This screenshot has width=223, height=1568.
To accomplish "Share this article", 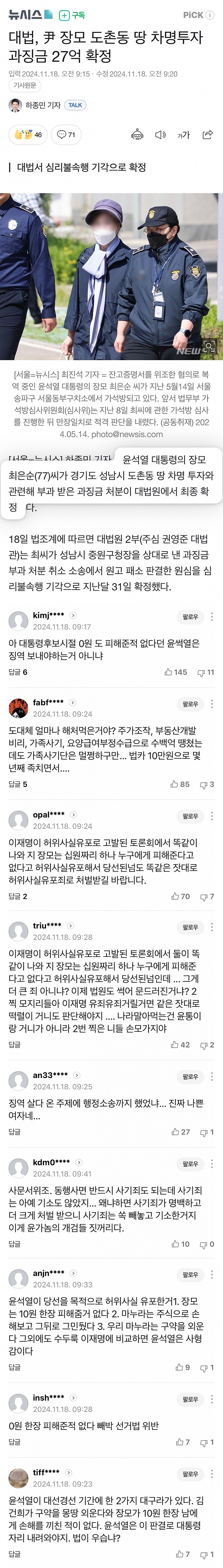I will tap(207, 134).
